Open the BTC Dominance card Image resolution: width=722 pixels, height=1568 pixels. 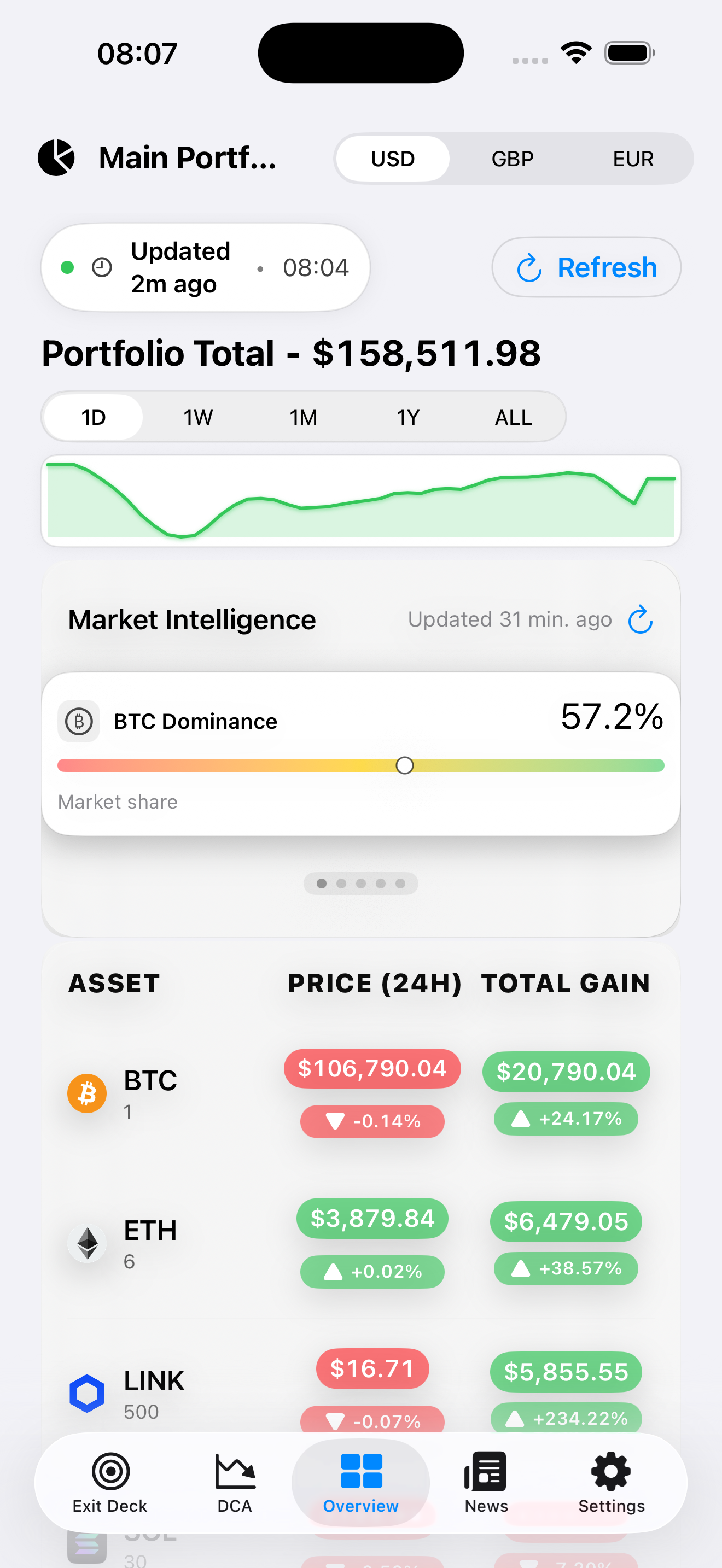click(360, 753)
